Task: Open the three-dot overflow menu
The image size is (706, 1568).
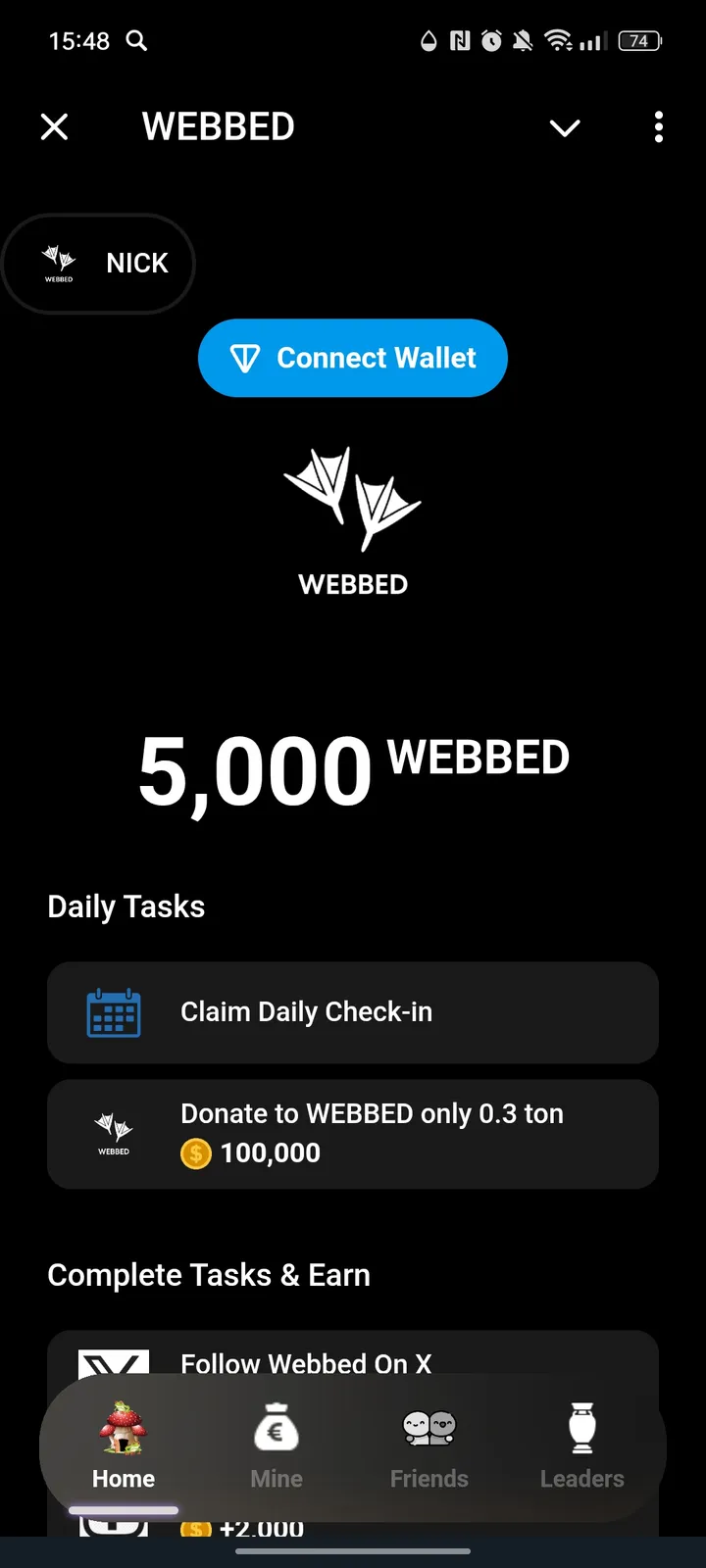Action: [x=658, y=127]
